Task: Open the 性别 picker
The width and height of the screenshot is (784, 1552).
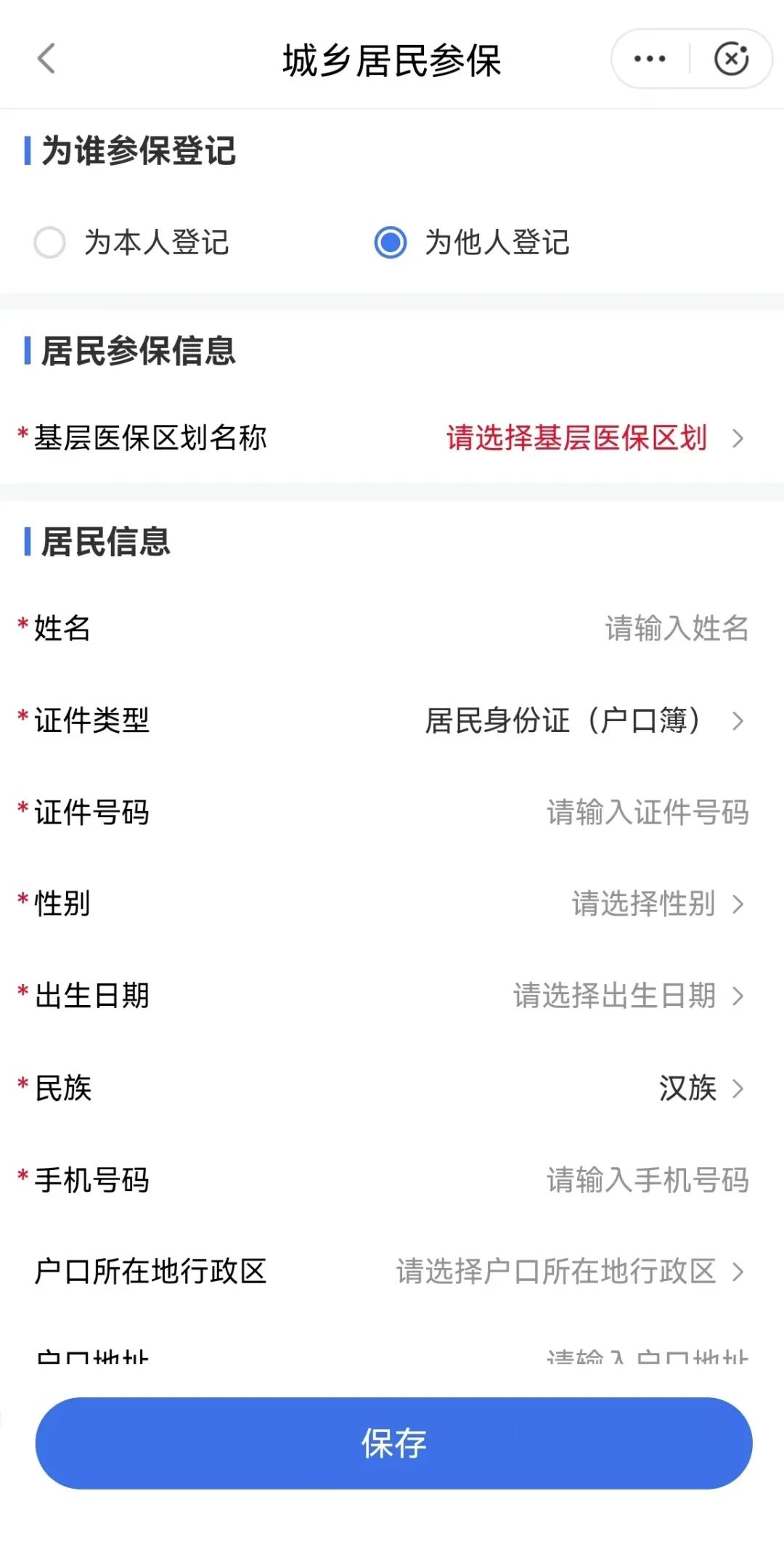Action: click(653, 904)
